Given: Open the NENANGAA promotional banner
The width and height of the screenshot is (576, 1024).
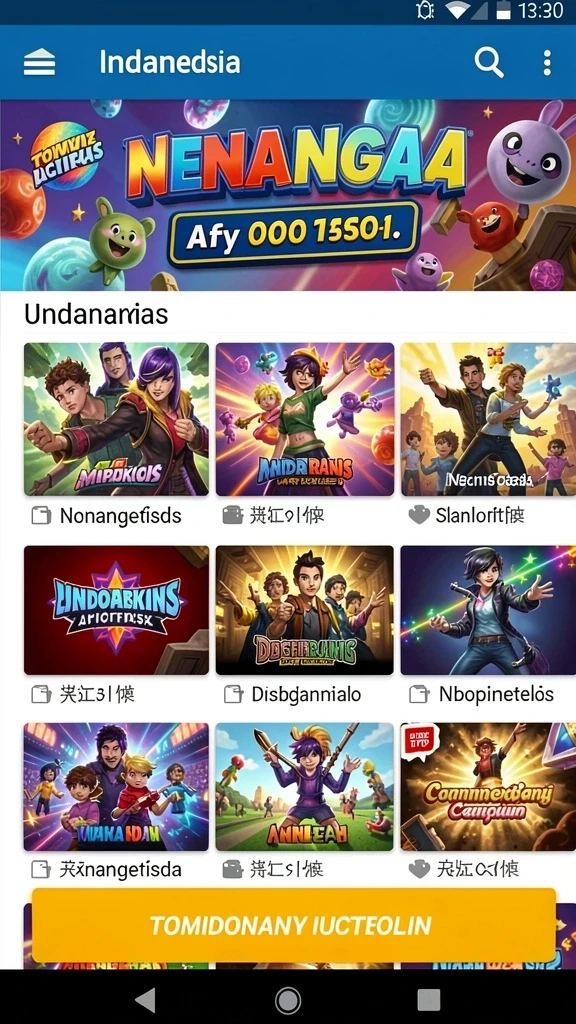Looking at the screenshot, I should [288, 195].
